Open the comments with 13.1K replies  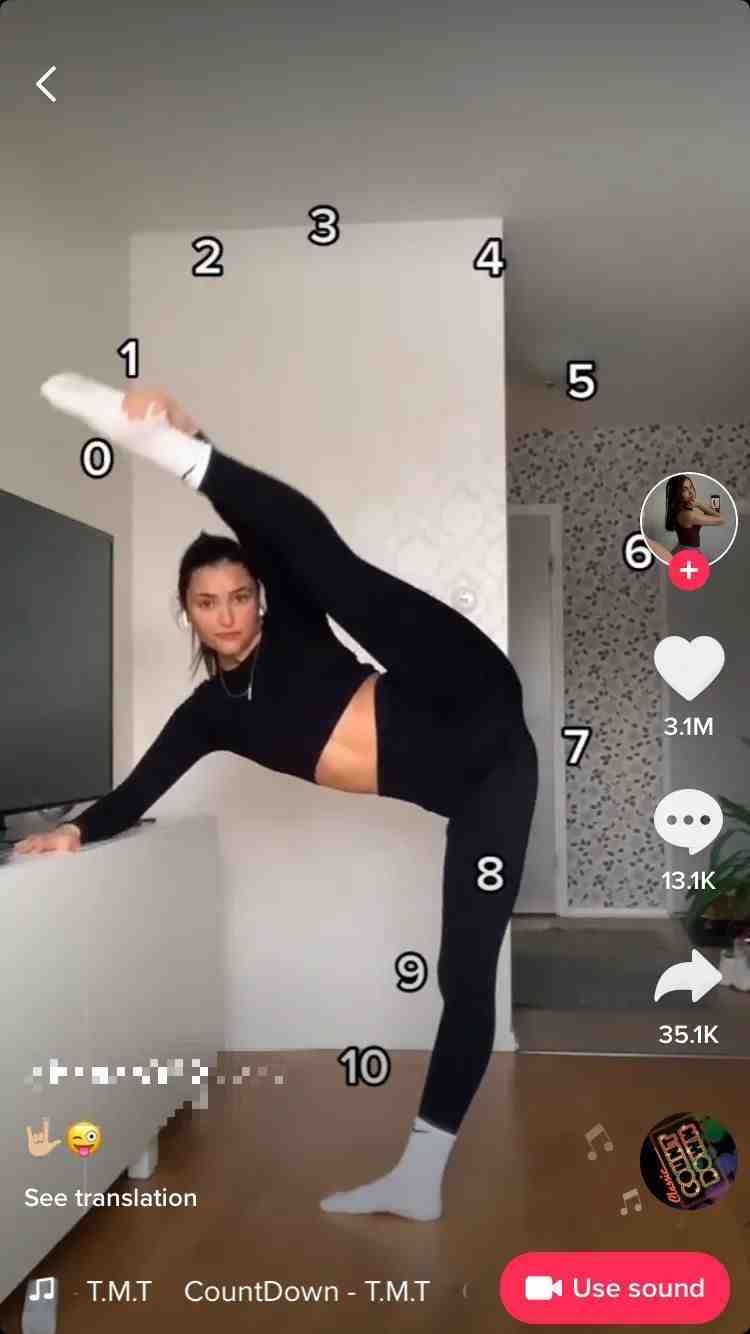click(688, 820)
